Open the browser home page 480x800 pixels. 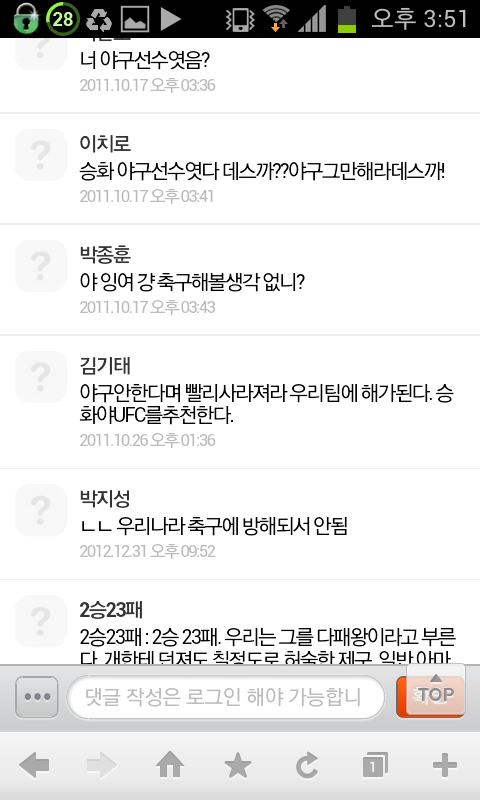[170, 765]
